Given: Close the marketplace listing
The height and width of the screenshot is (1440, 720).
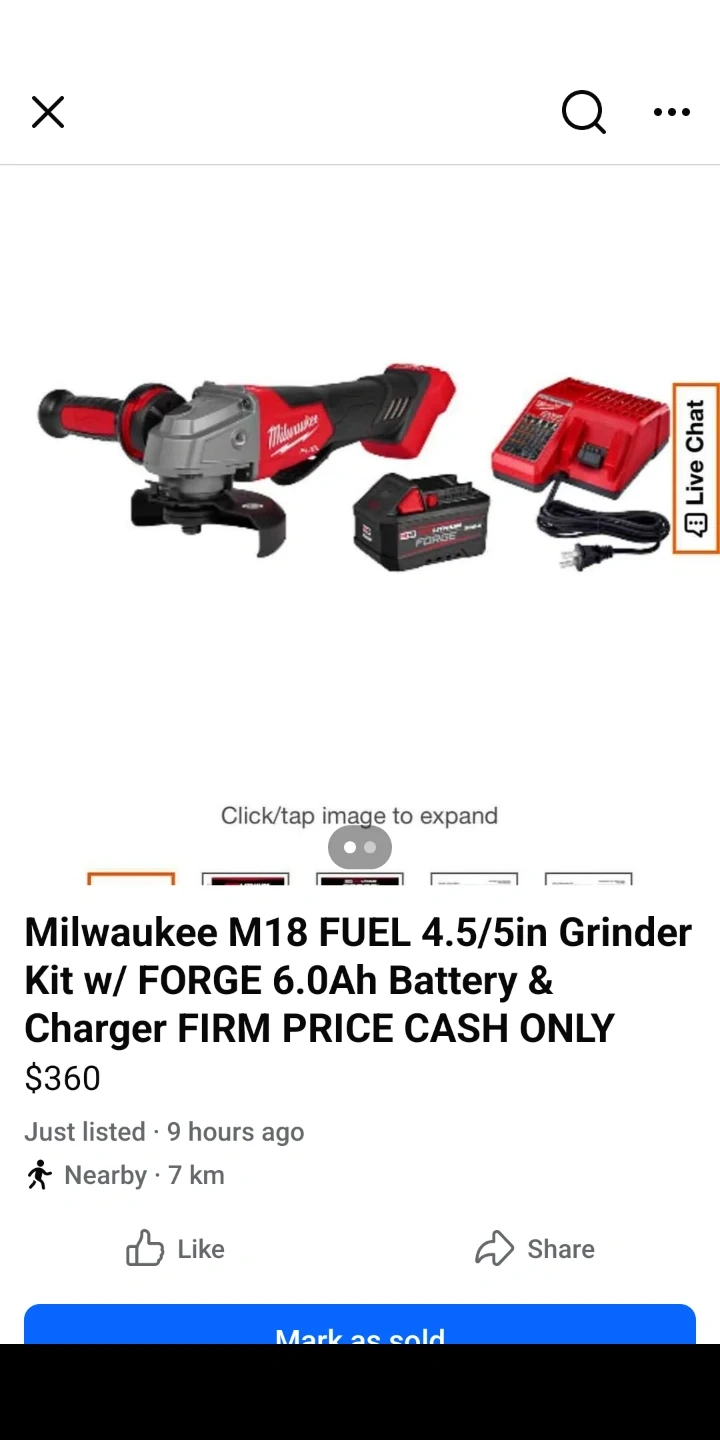Looking at the screenshot, I should point(48,112).
